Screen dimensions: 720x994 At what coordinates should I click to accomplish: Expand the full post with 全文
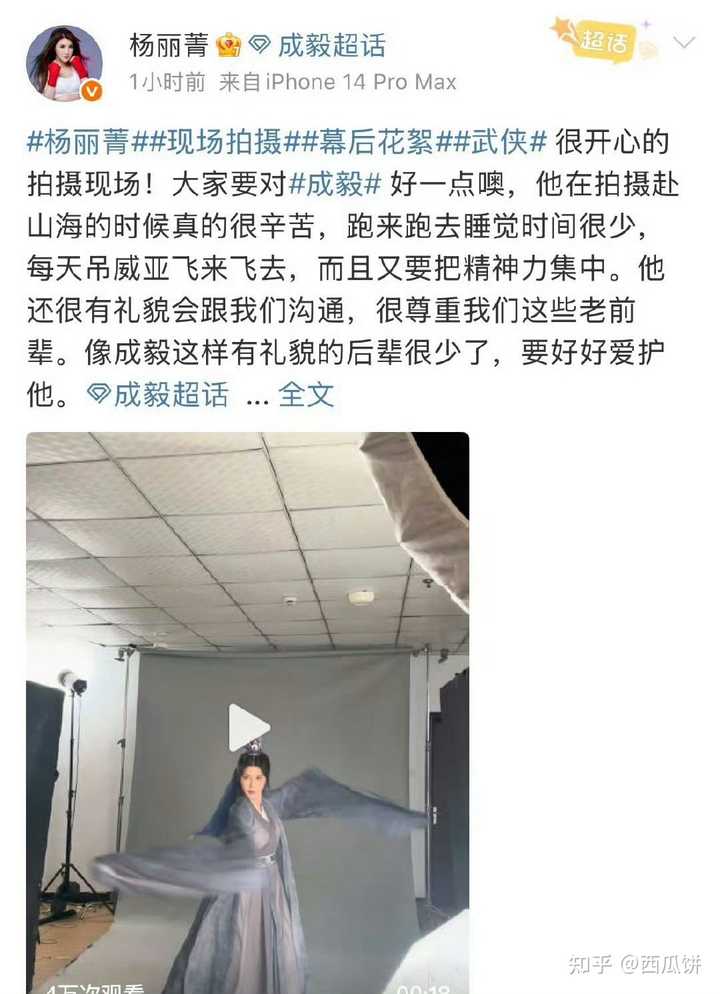click(x=306, y=395)
